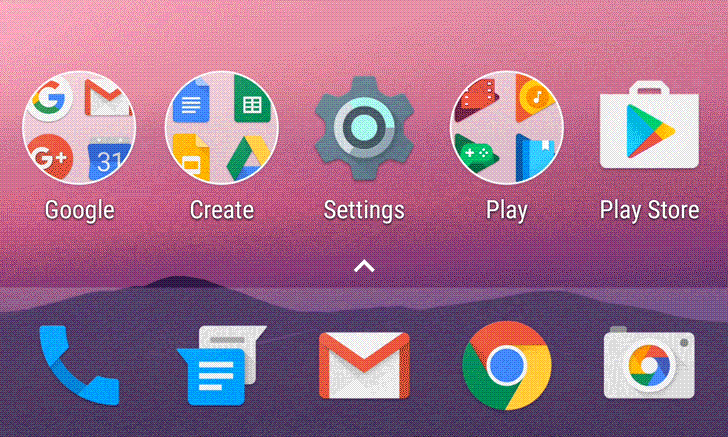Open the Play folder
This screenshot has height=437, width=728.
click(506, 128)
